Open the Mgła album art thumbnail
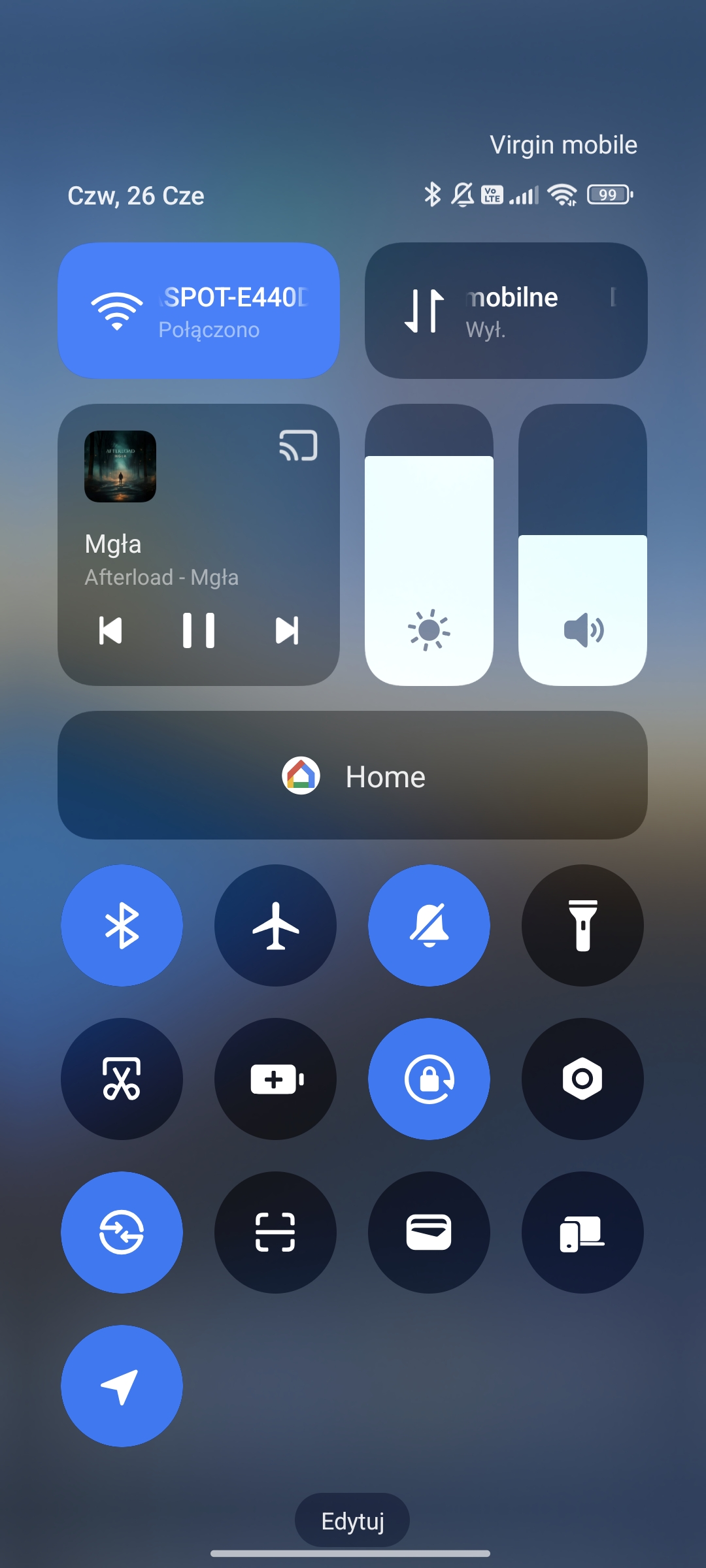706x1568 pixels. [120, 466]
